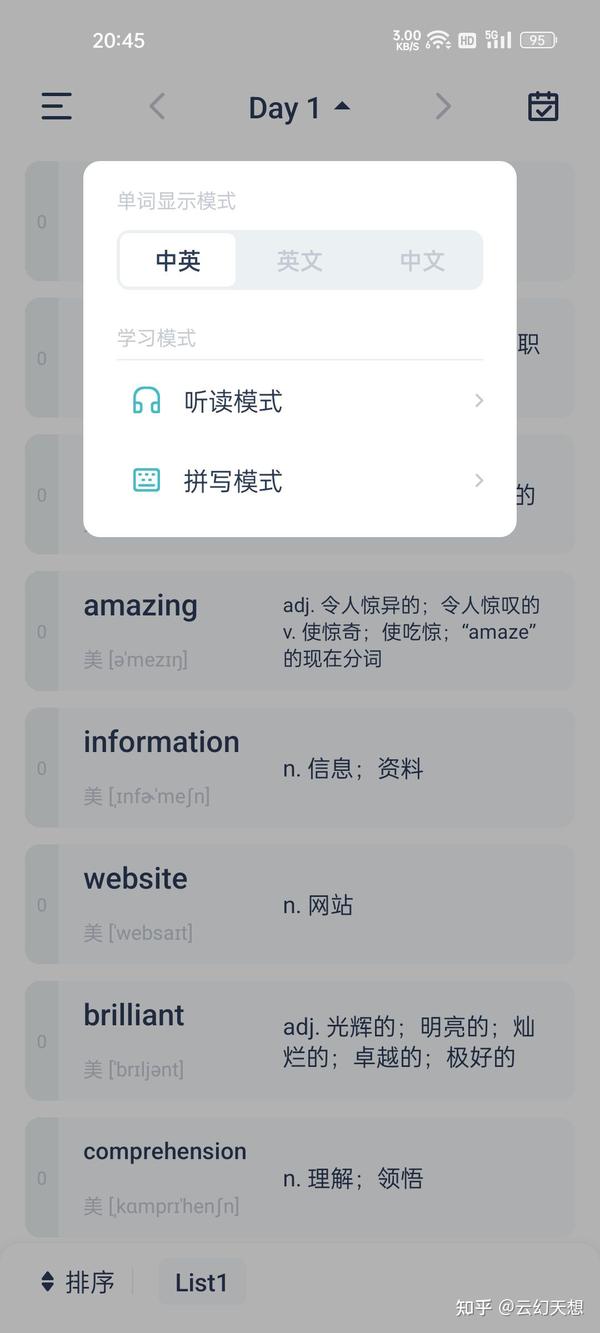The width and height of the screenshot is (600, 1333).
Task: Go to the previous day
Action: click(157, 106)
